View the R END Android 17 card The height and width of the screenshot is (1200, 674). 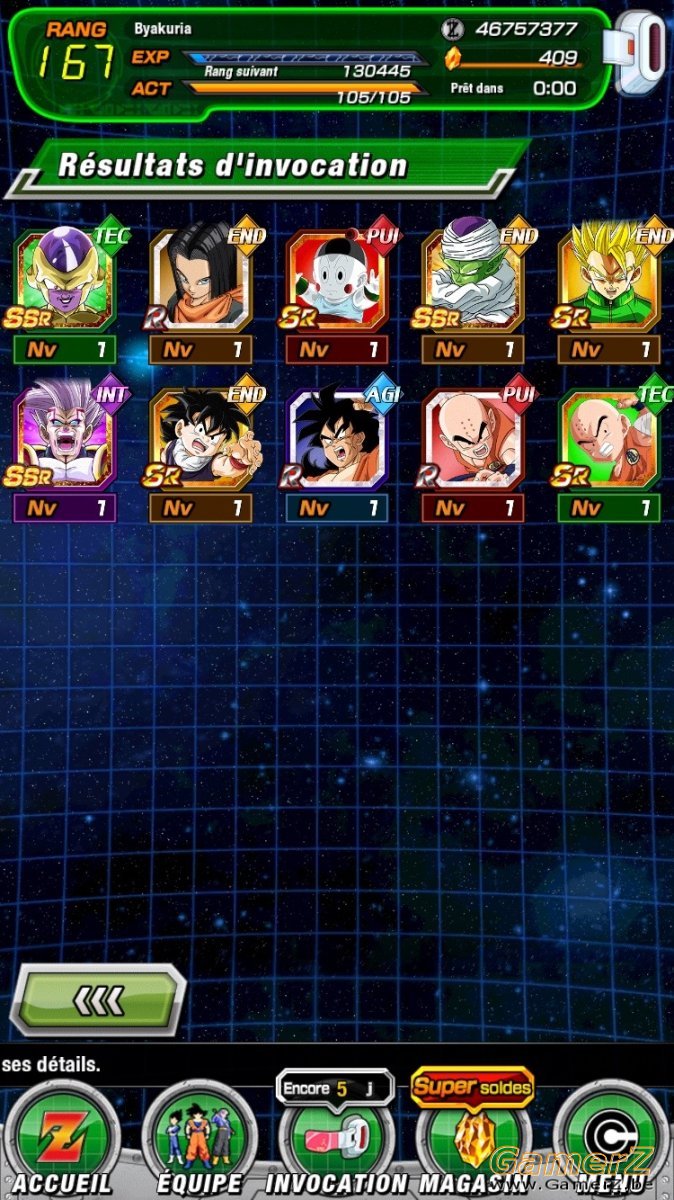[x=202, y=290]
